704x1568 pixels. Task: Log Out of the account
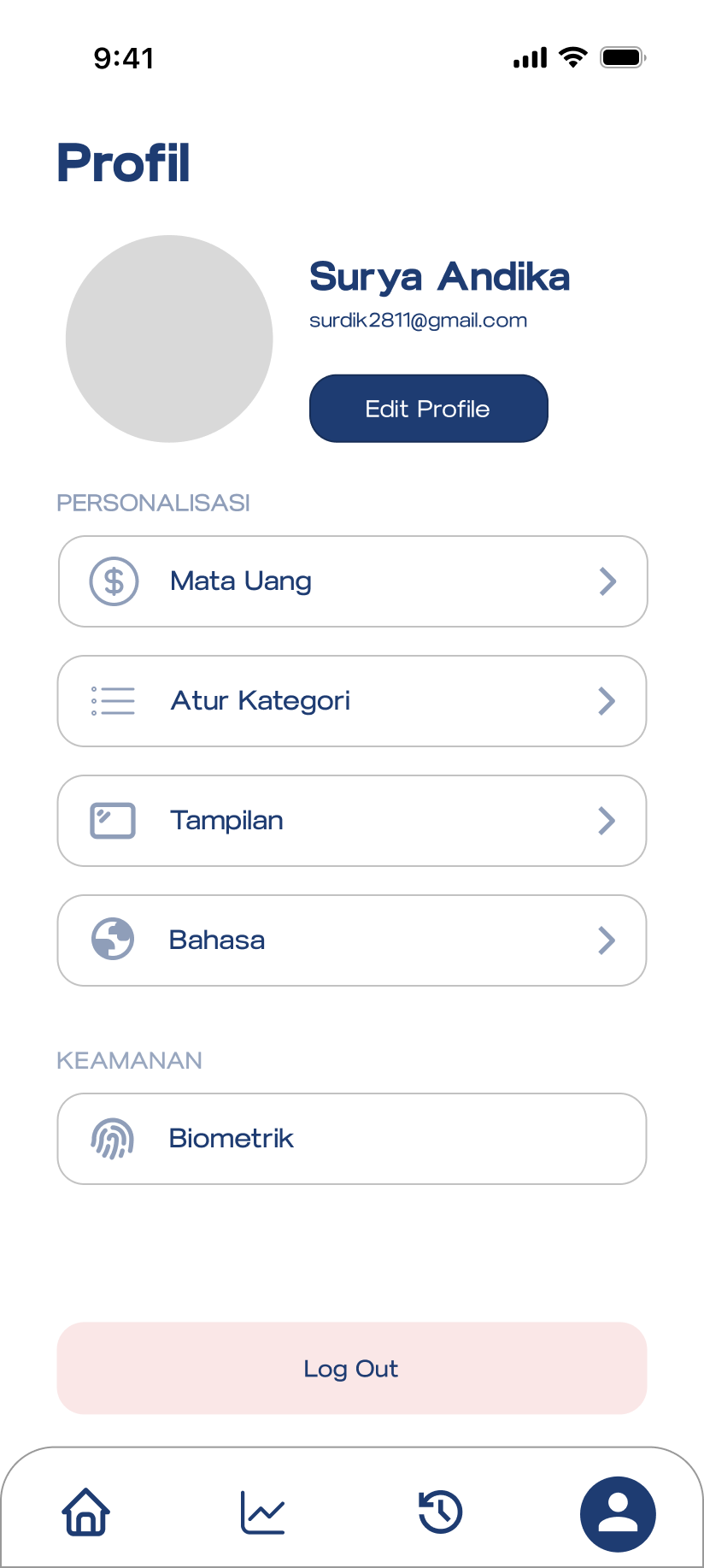(x=352, y=1368)
